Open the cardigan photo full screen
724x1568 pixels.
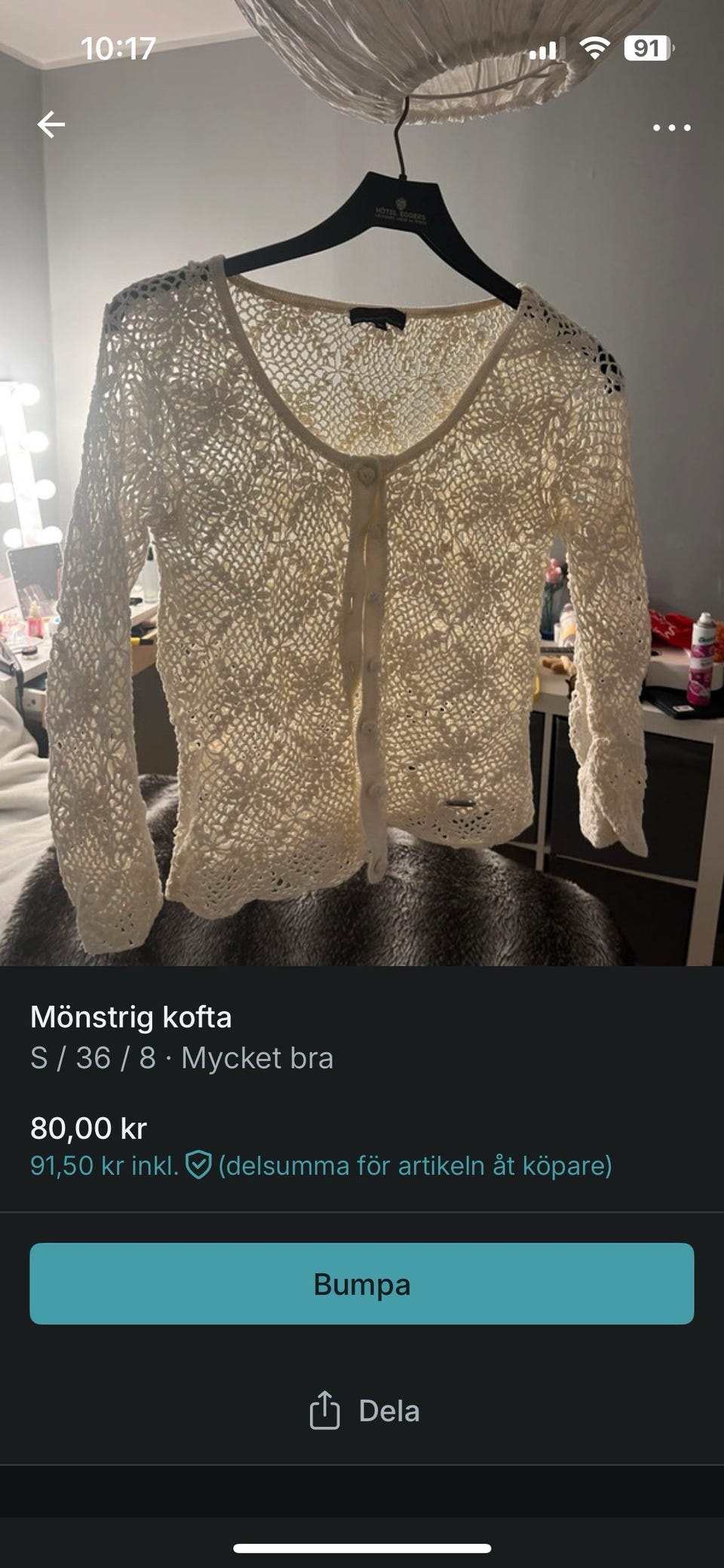(362, 573)
